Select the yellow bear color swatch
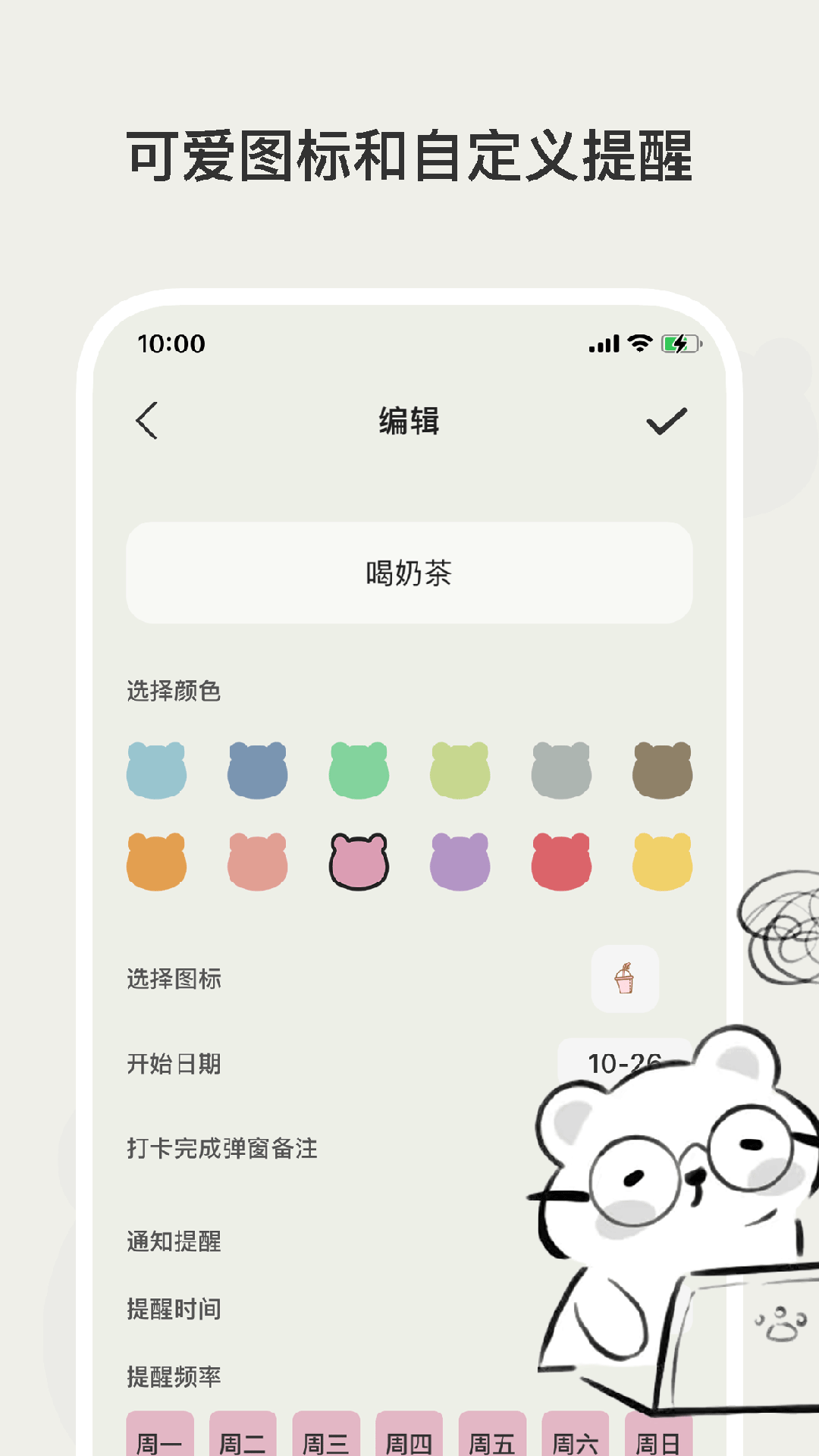The width and height of the screenshot is (819, 1456). click(x=661, y=859)
